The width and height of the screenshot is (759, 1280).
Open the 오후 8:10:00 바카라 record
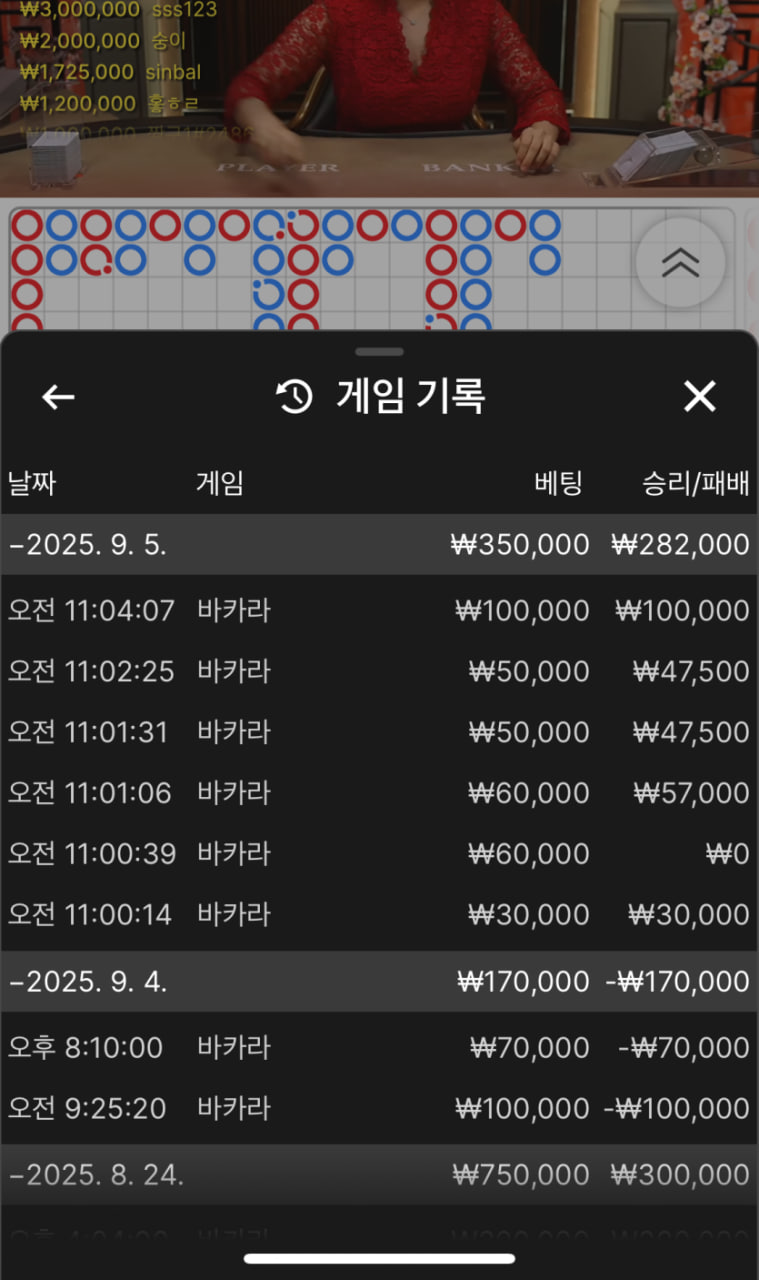click(x=379, y=1048)
